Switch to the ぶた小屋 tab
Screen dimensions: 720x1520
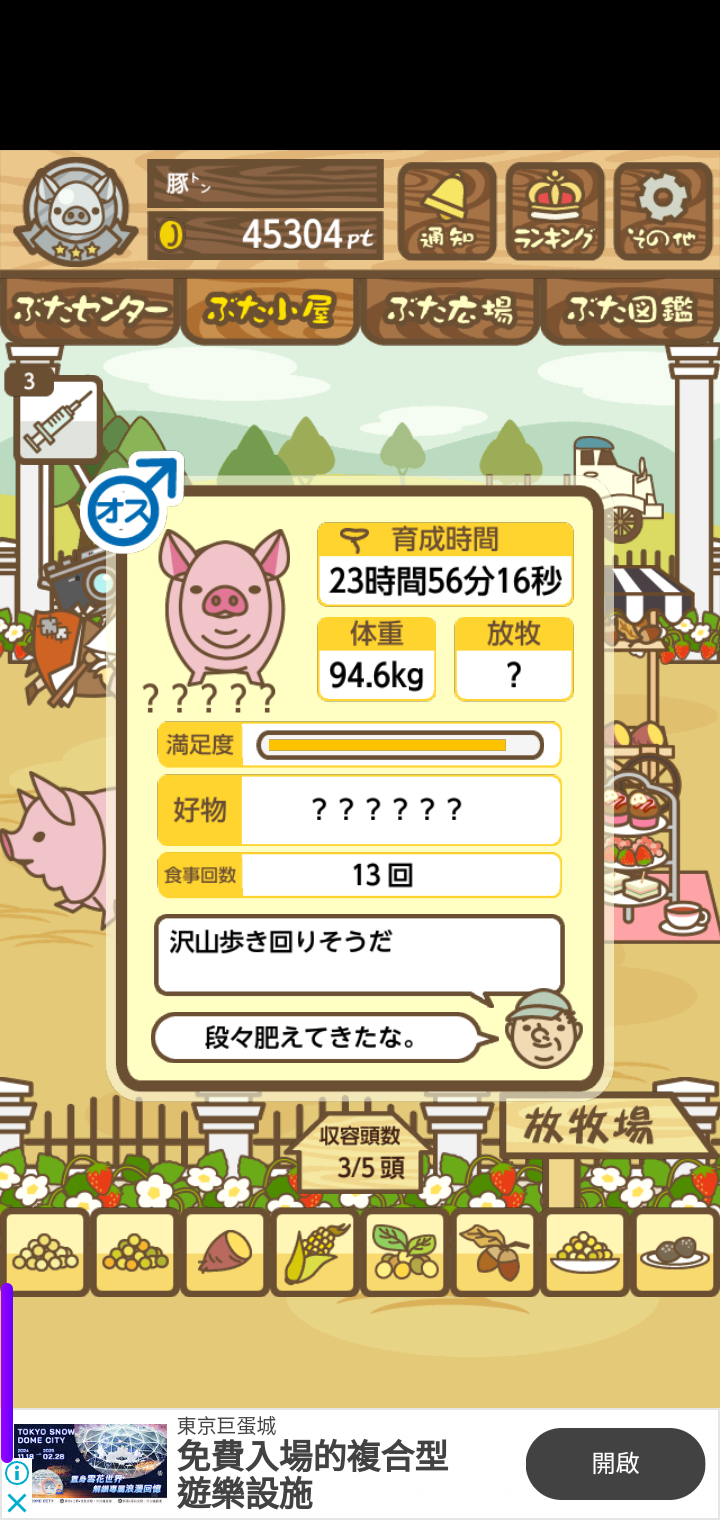tap(270, 310)
